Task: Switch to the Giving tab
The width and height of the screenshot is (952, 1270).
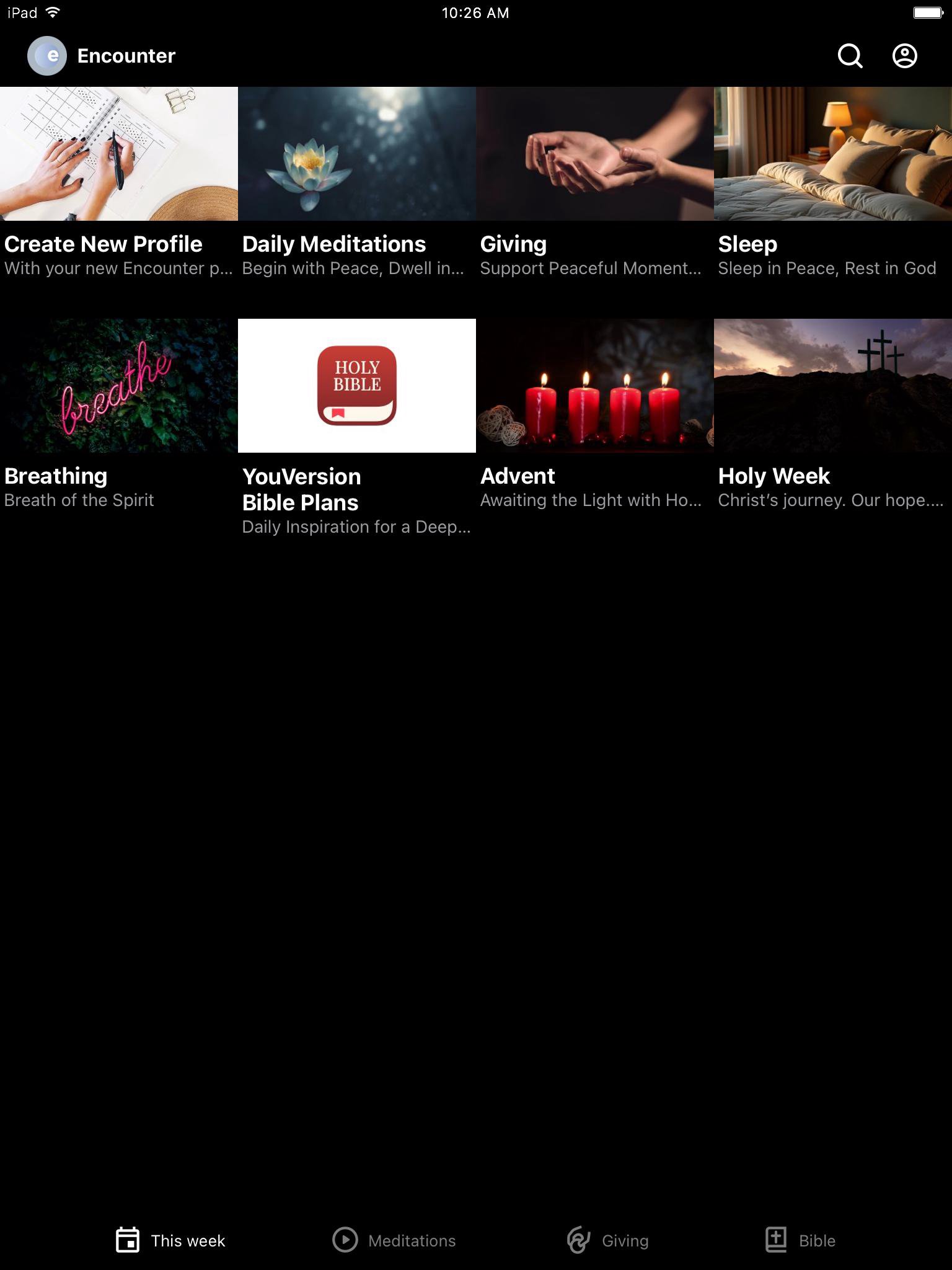Action: pos(608,1240)
